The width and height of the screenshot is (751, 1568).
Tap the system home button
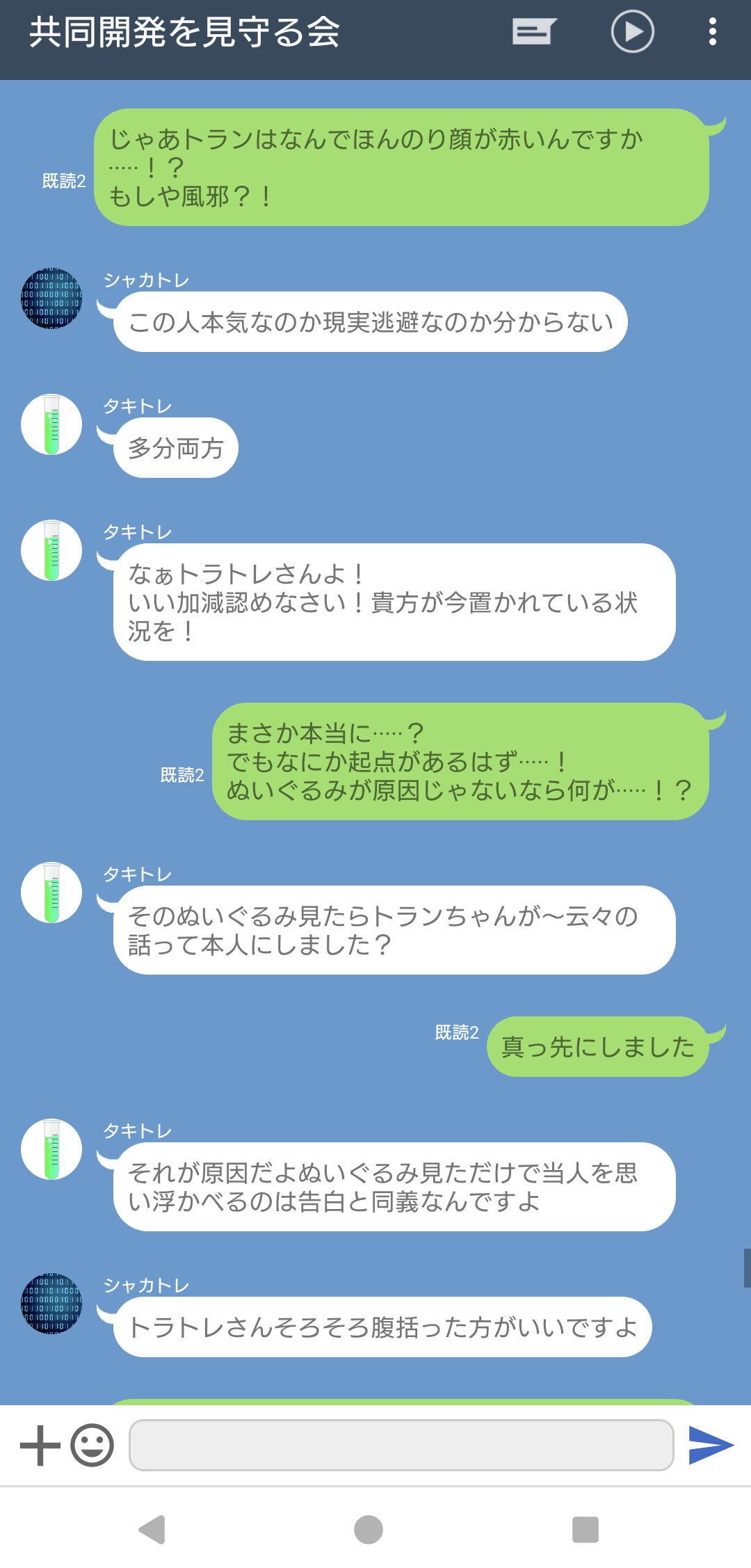point(369,1530)
